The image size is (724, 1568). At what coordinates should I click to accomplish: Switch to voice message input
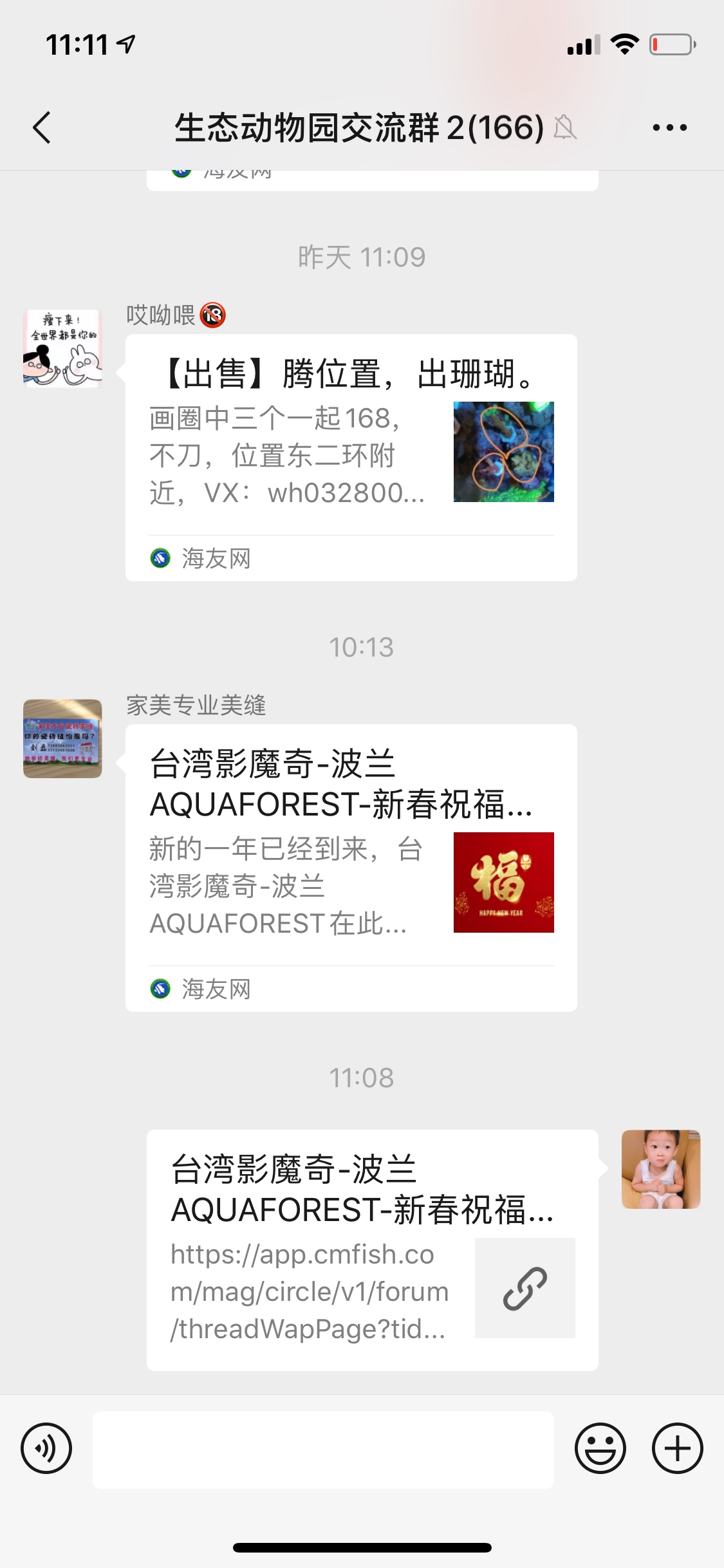point(46,1448)
